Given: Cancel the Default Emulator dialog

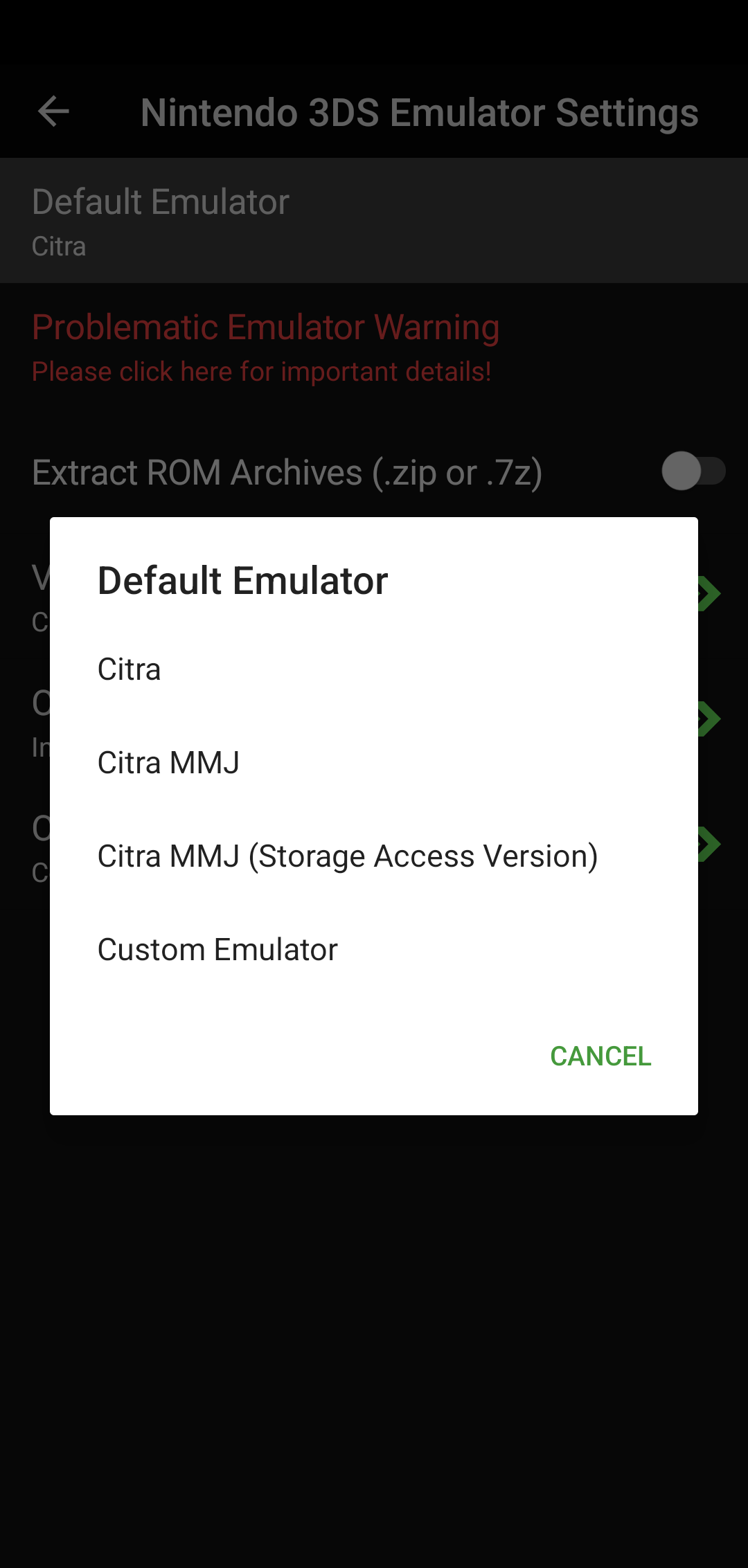Looking at the screenshot, I should (600, 1056).
